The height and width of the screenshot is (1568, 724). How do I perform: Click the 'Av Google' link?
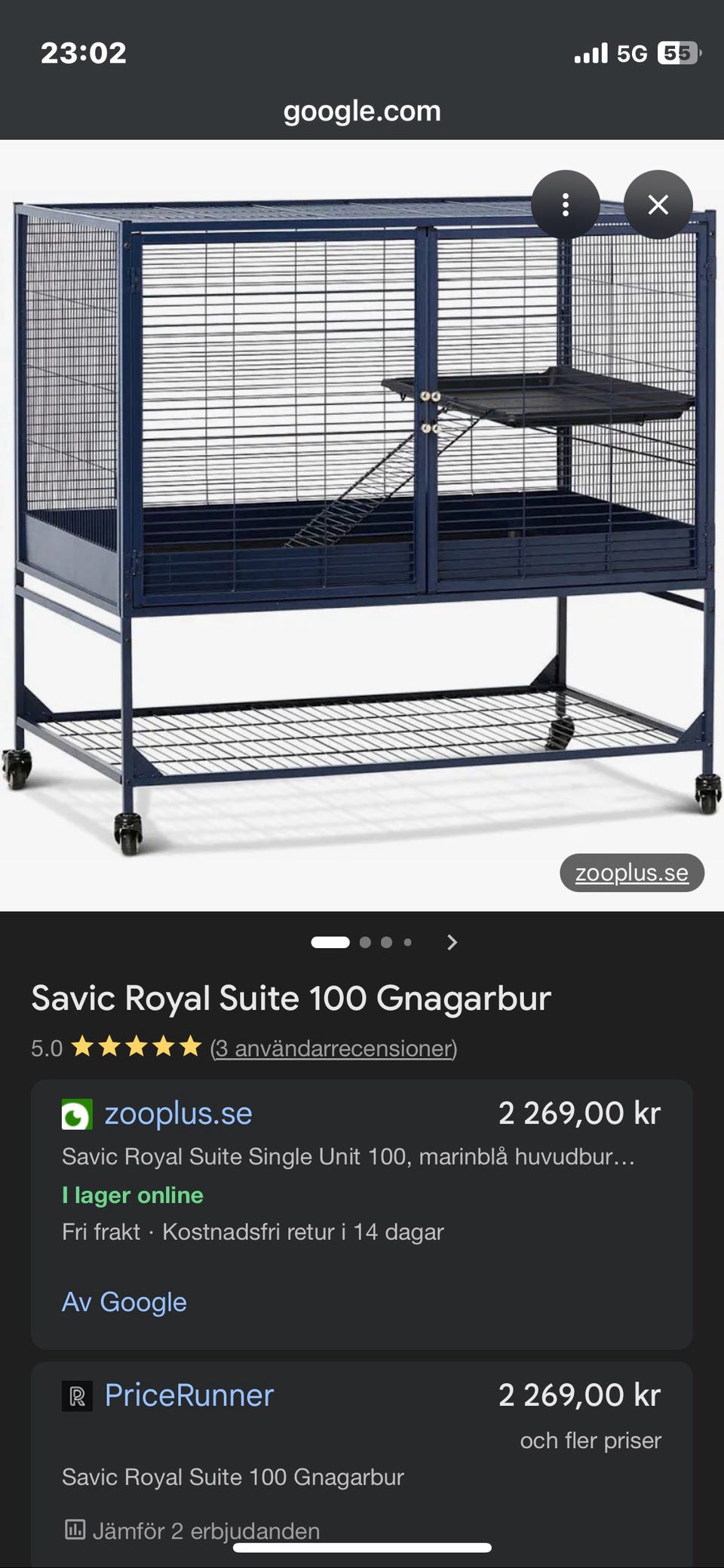[124, 1302]
